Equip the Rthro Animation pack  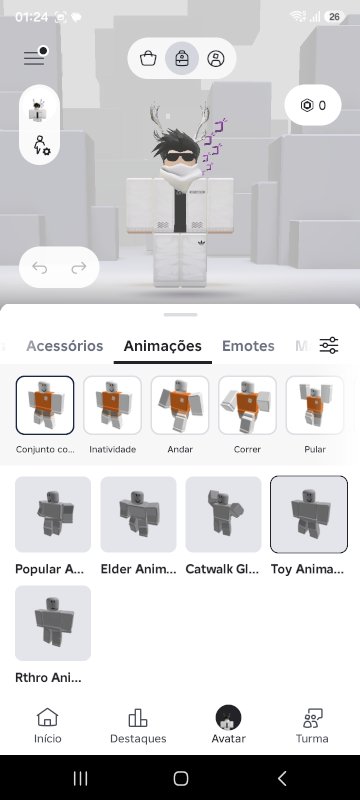[x=53, y=635]
